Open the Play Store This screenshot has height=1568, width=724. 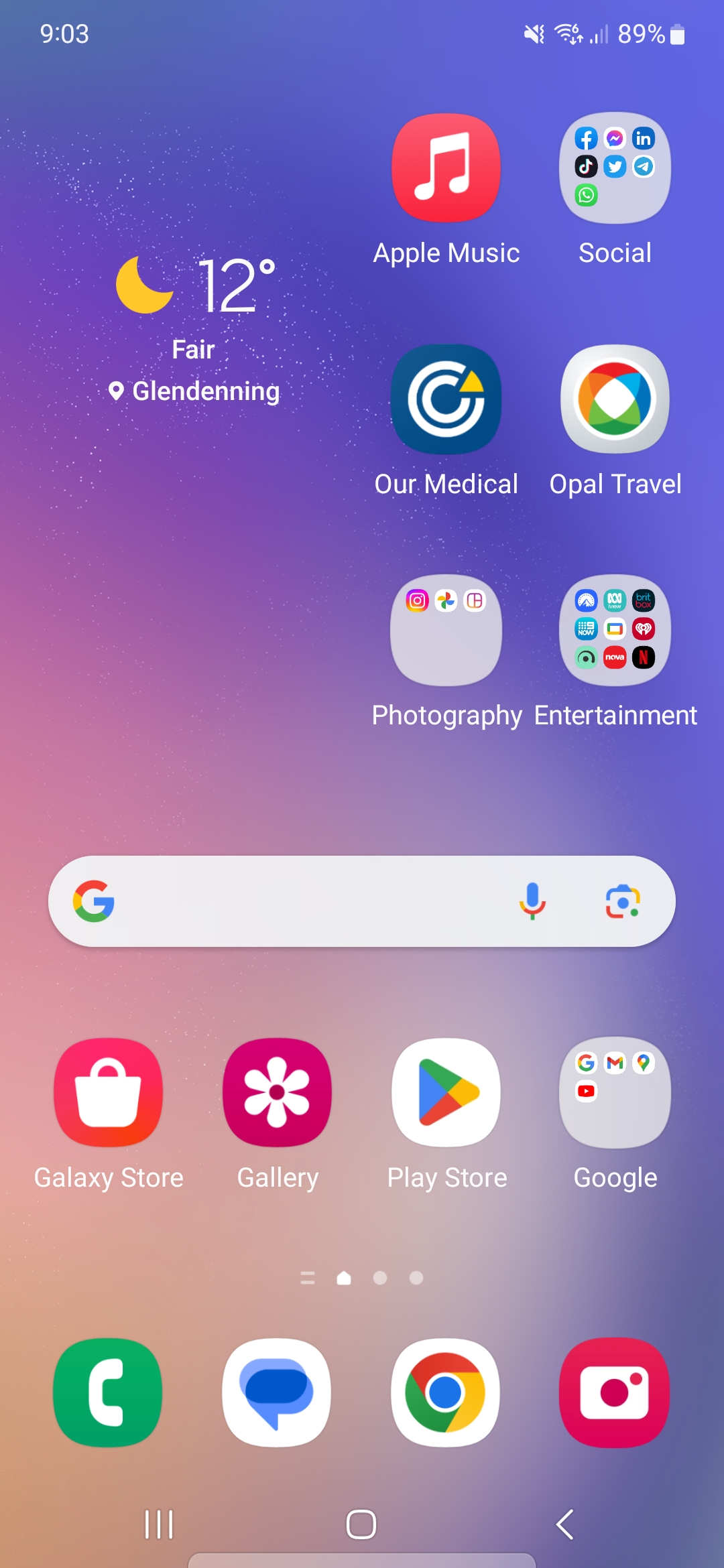pyautogui.click(x=446, y=1093)
